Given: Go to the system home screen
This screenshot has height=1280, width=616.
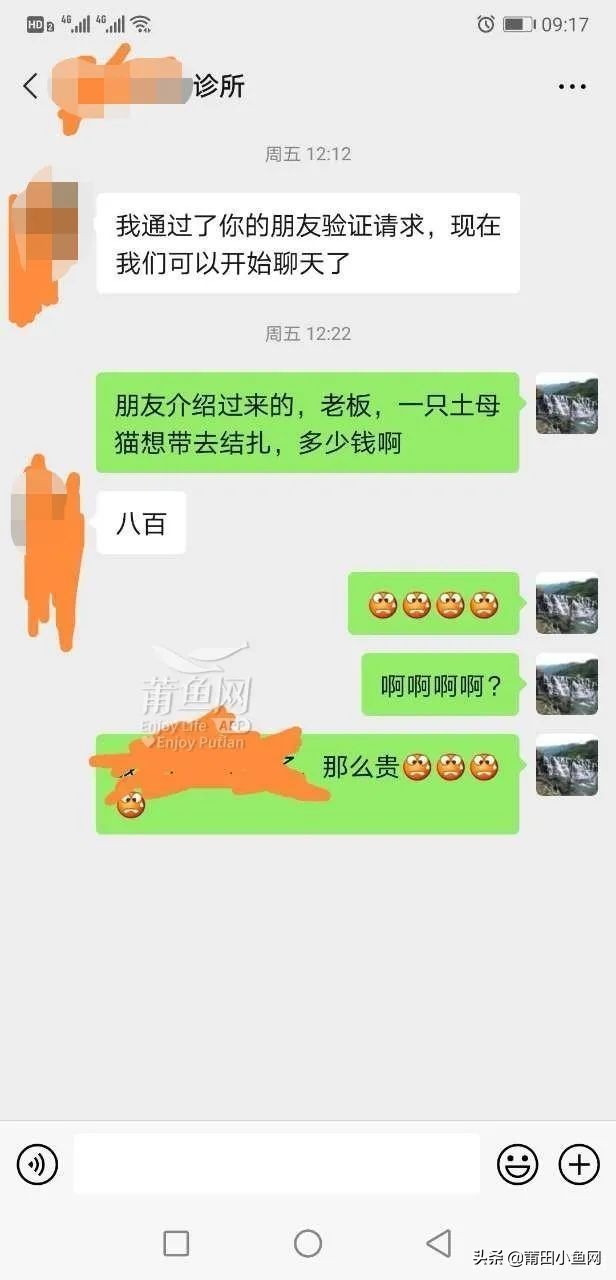Looking at the screenshot, I should click(308, 1243).
